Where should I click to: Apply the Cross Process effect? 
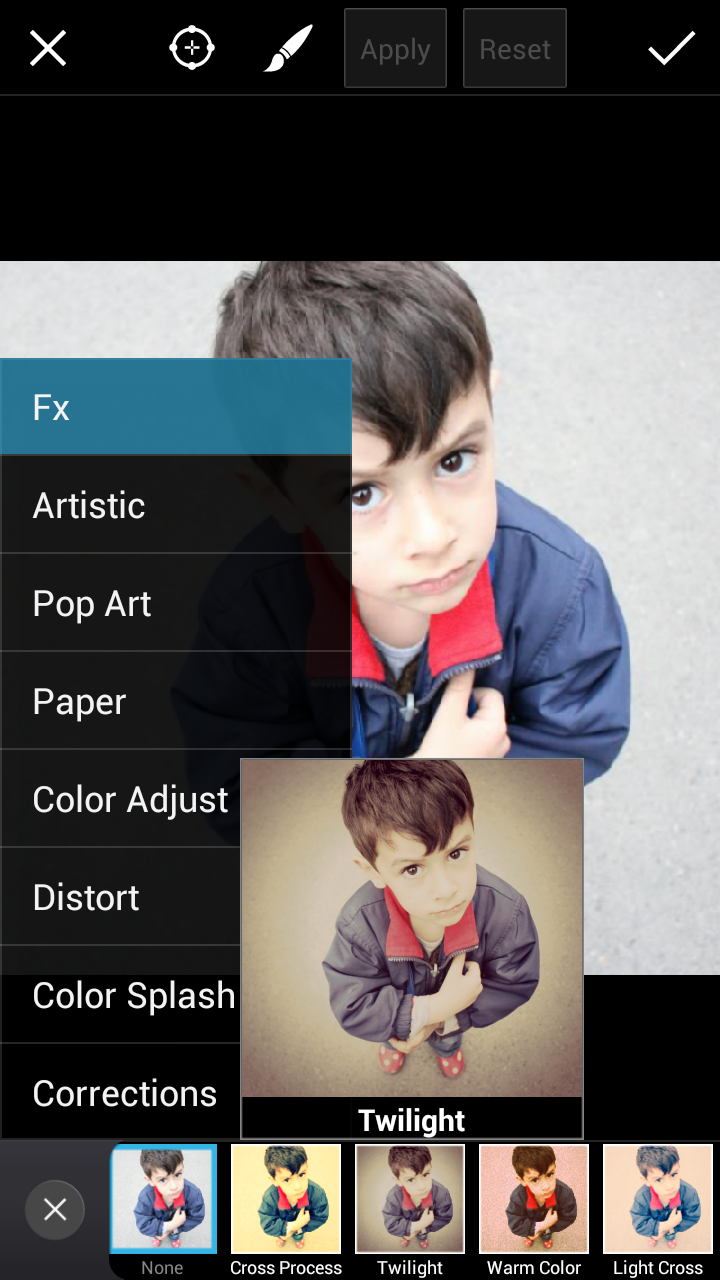[x=286, y=1210]
